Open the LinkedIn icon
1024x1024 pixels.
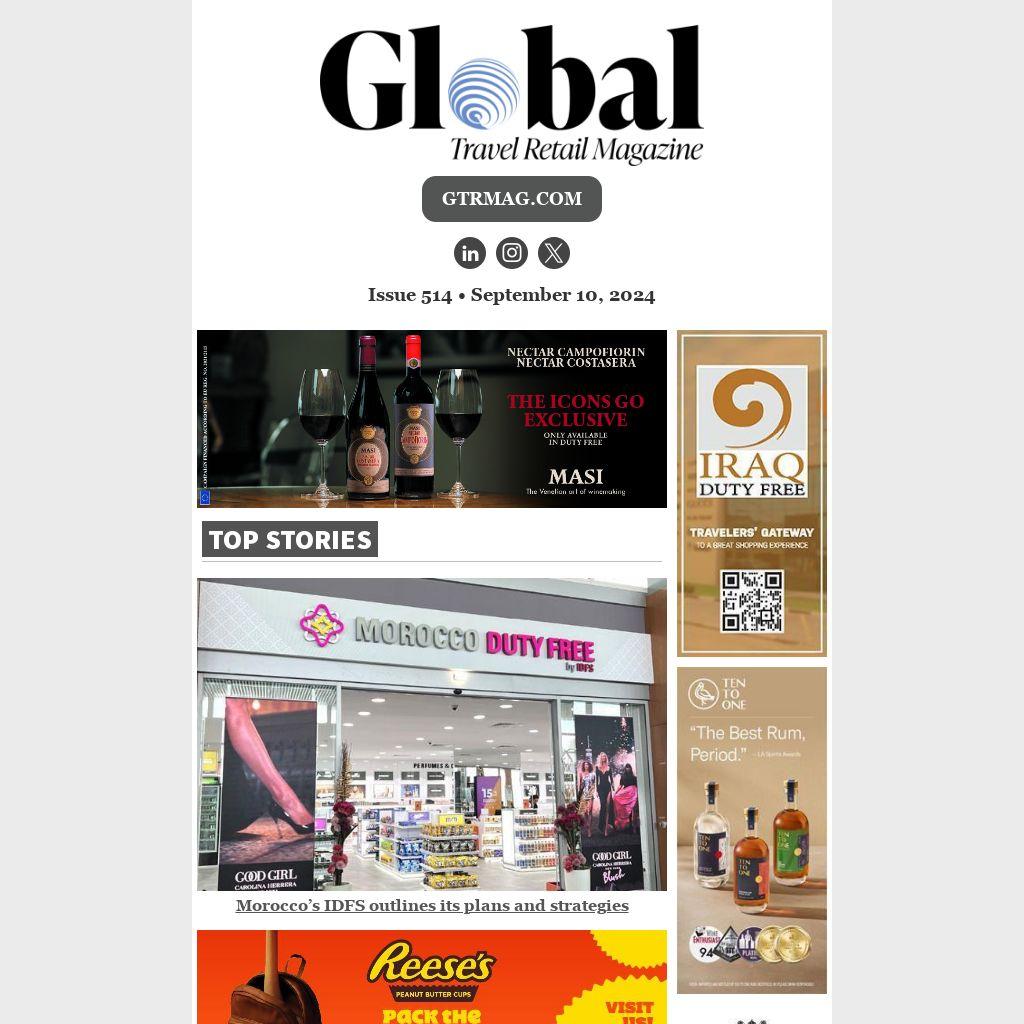[470, 253]
